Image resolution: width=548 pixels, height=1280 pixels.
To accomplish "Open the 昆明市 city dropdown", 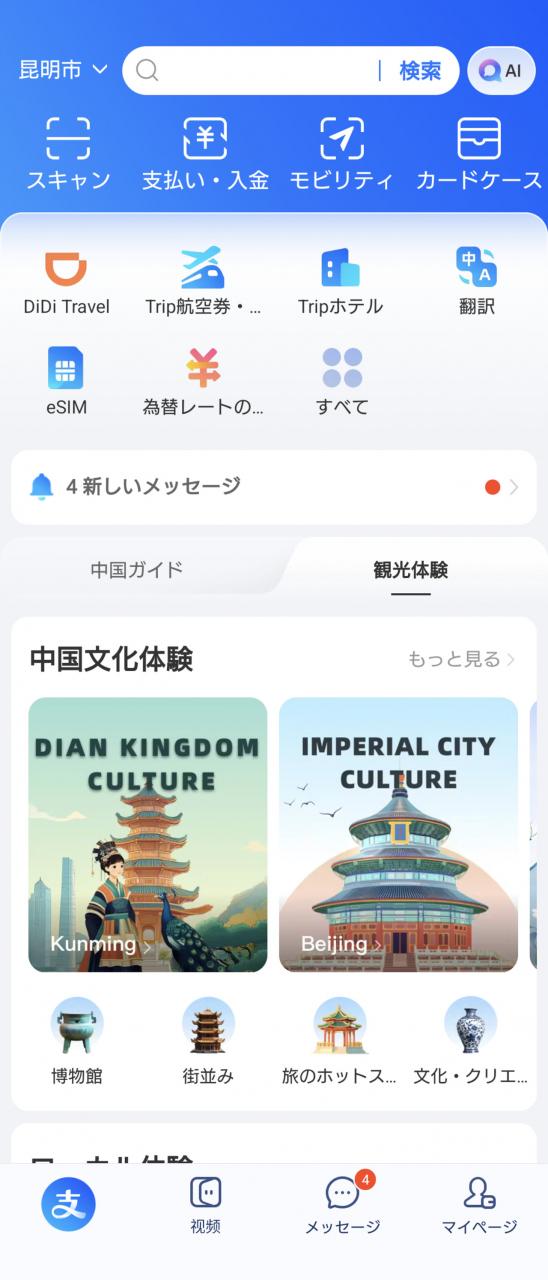I will pos(63,70).
